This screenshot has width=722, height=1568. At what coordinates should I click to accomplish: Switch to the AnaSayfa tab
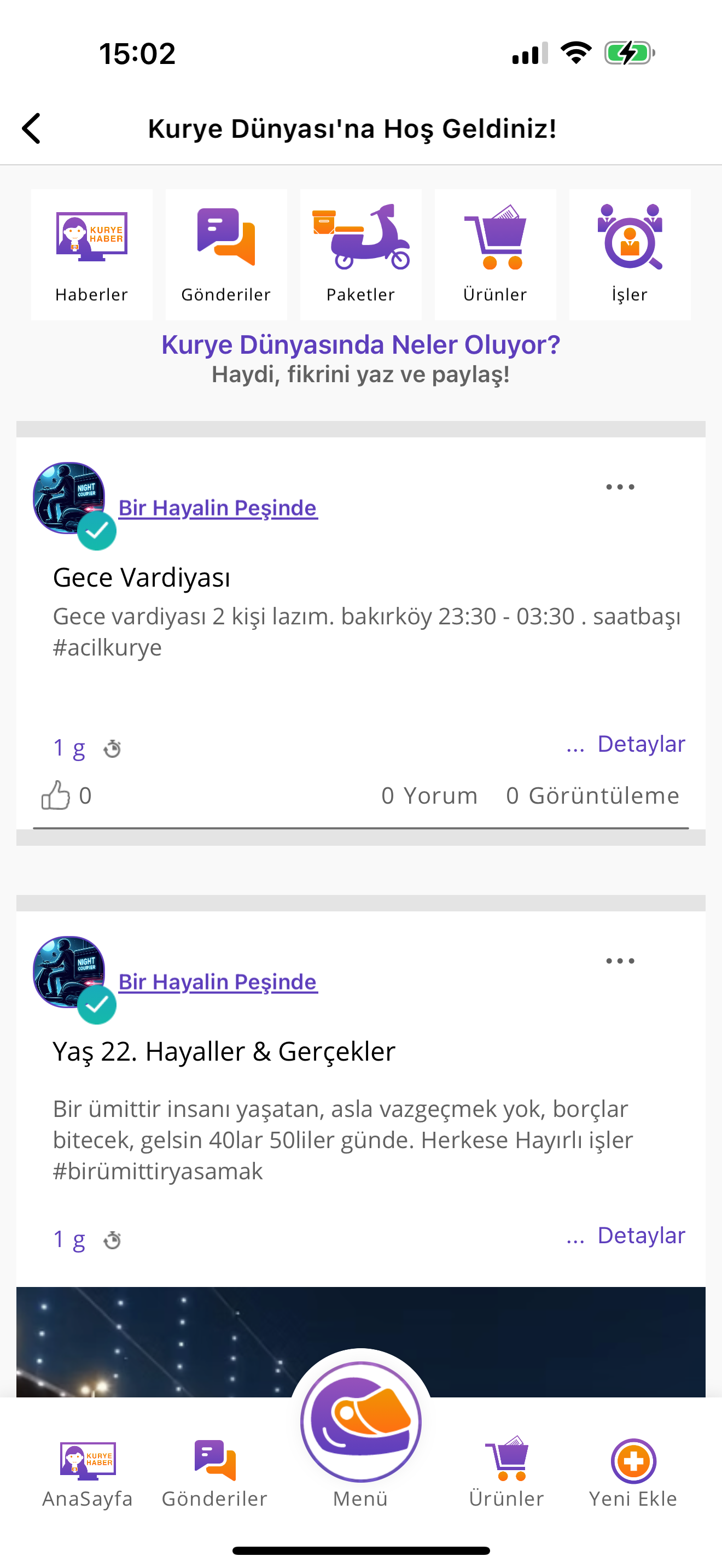pos(88,1473)
